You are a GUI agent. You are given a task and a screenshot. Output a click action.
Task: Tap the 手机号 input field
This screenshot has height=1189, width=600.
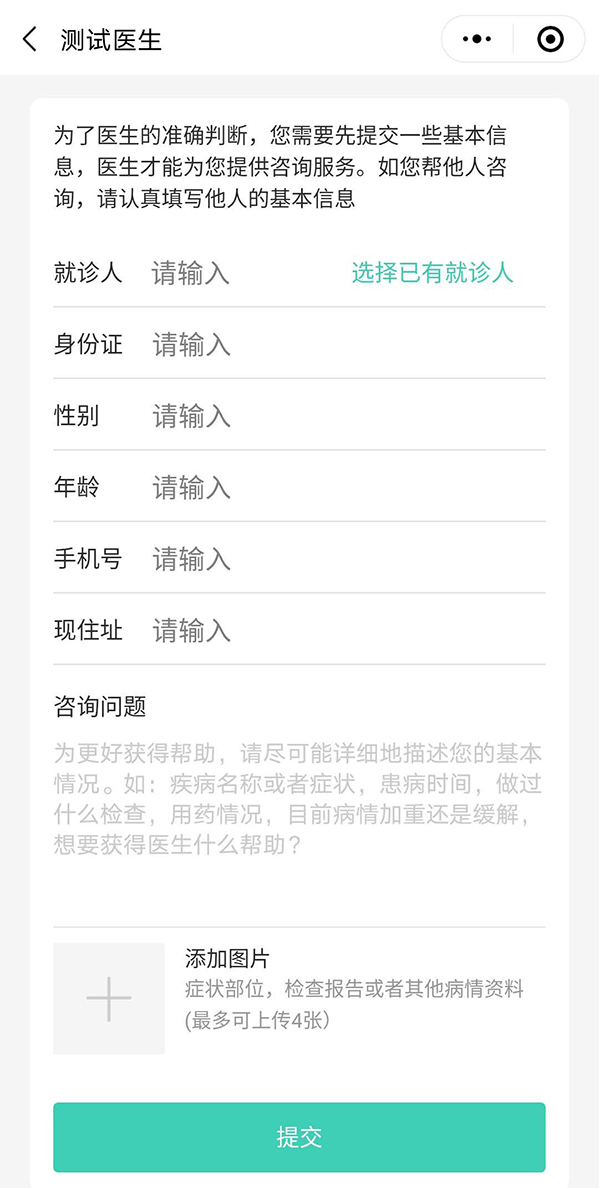340,559
